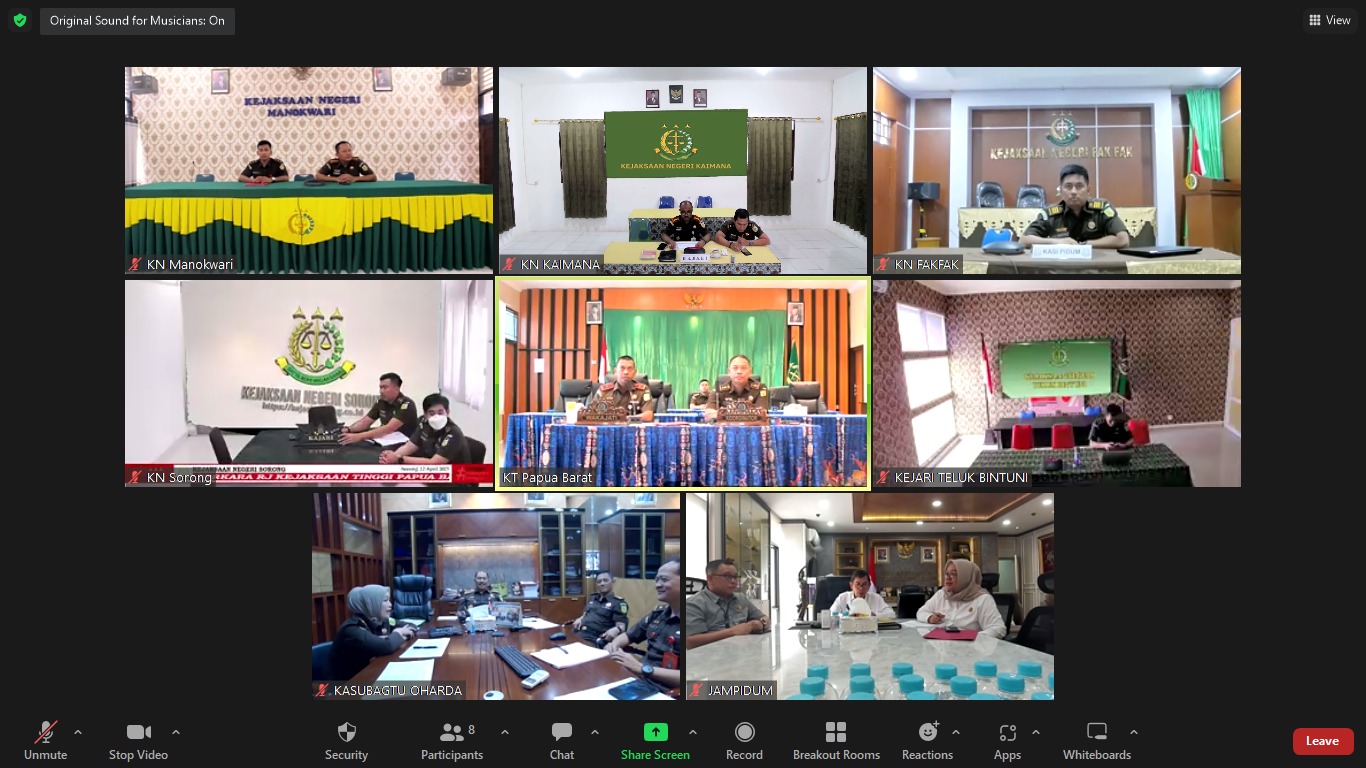Open Whiteboards

point(1096,741)
